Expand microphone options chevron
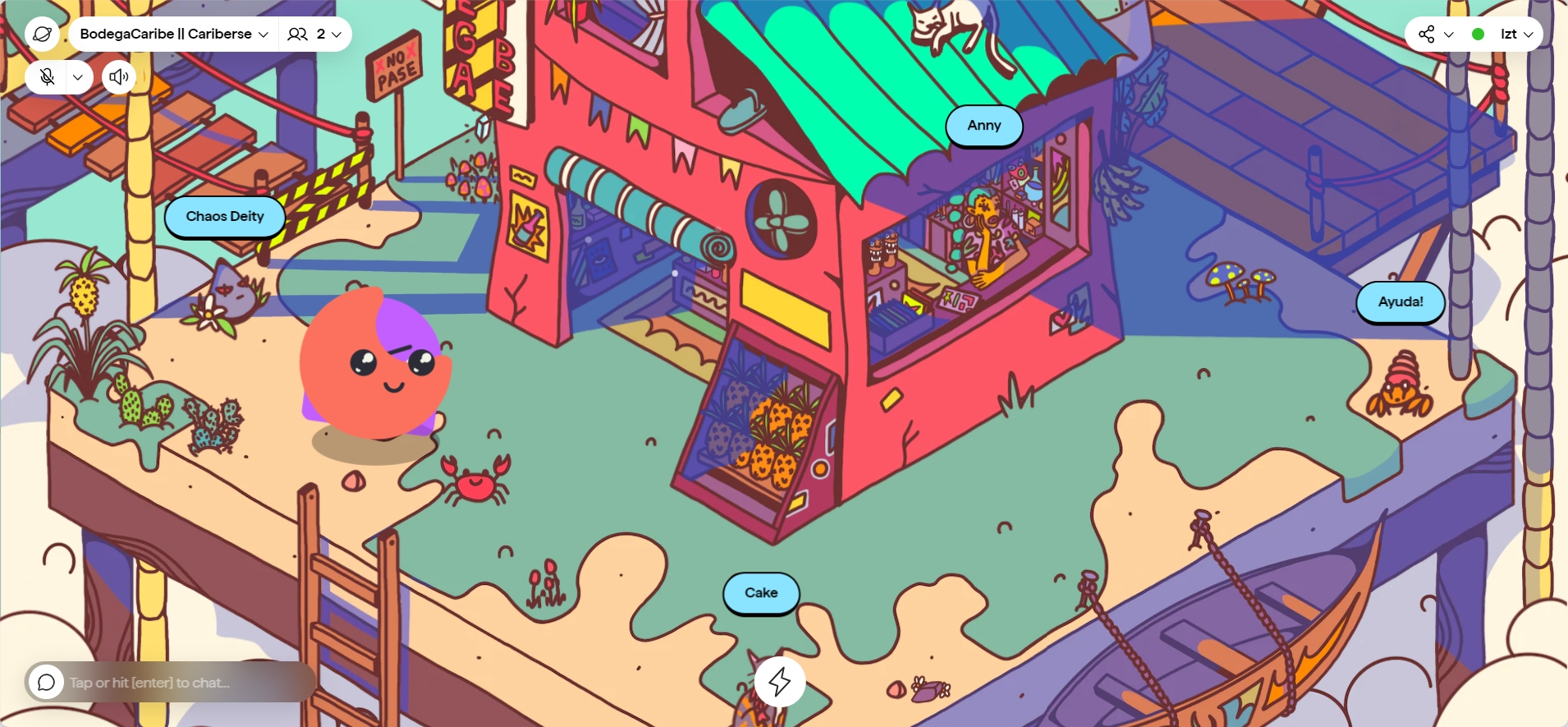Screen dimensions: 1568x727 click(x=78, y=77)
